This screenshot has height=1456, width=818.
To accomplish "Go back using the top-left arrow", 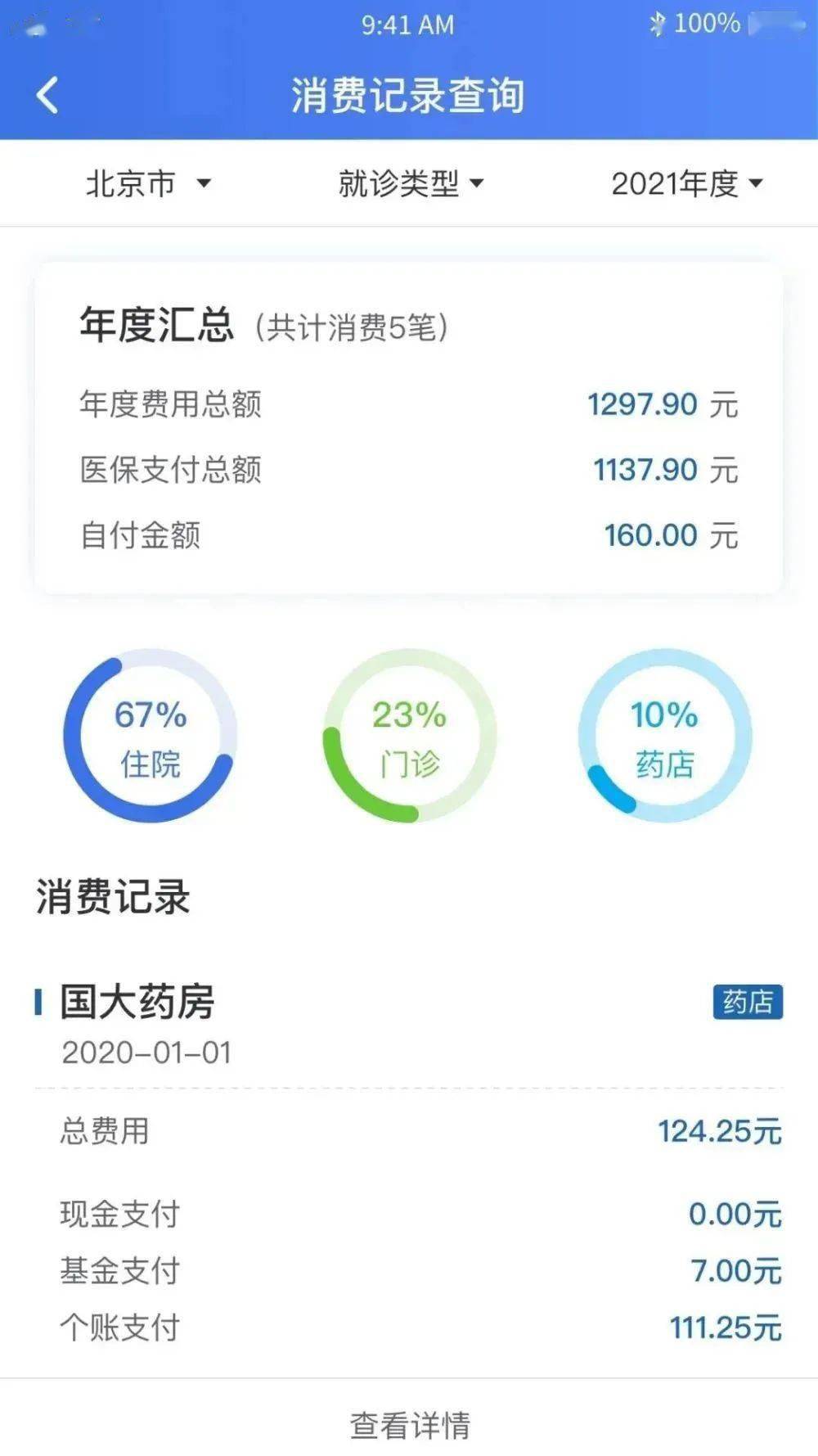I will click(x=47, y=95).
